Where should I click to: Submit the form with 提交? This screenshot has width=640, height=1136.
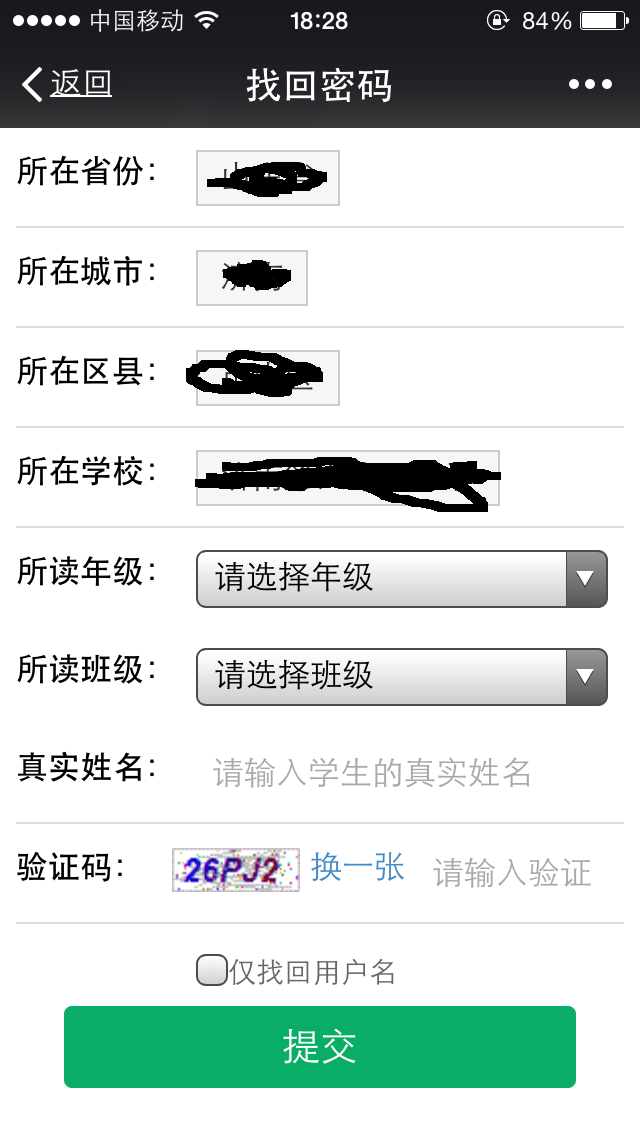tap(320, 1047)
